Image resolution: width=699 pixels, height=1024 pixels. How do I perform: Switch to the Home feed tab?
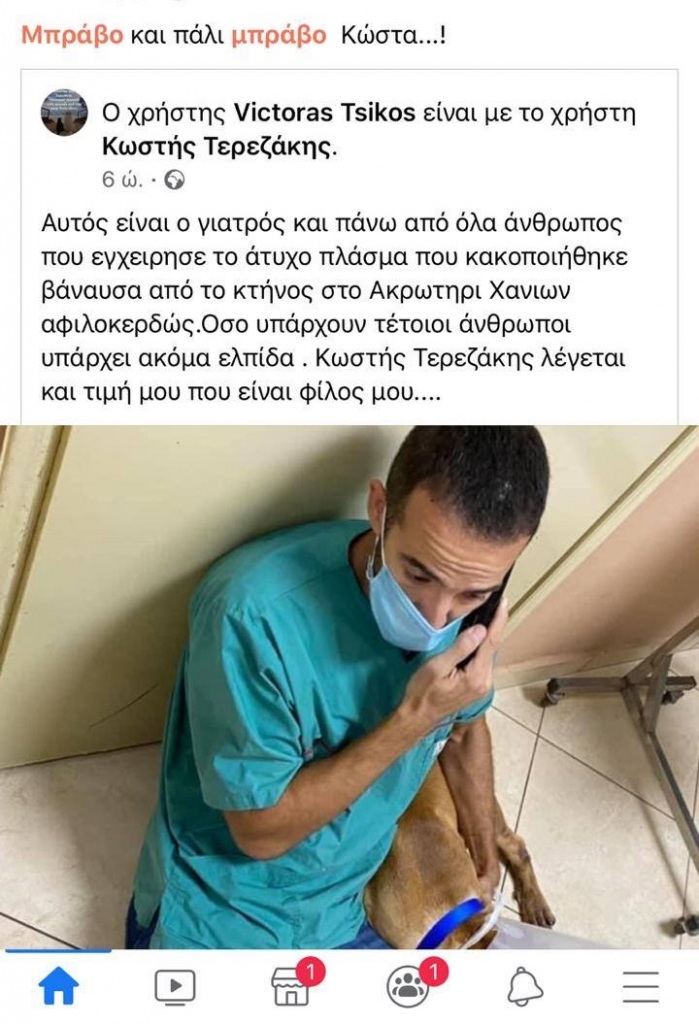[58, 986]
